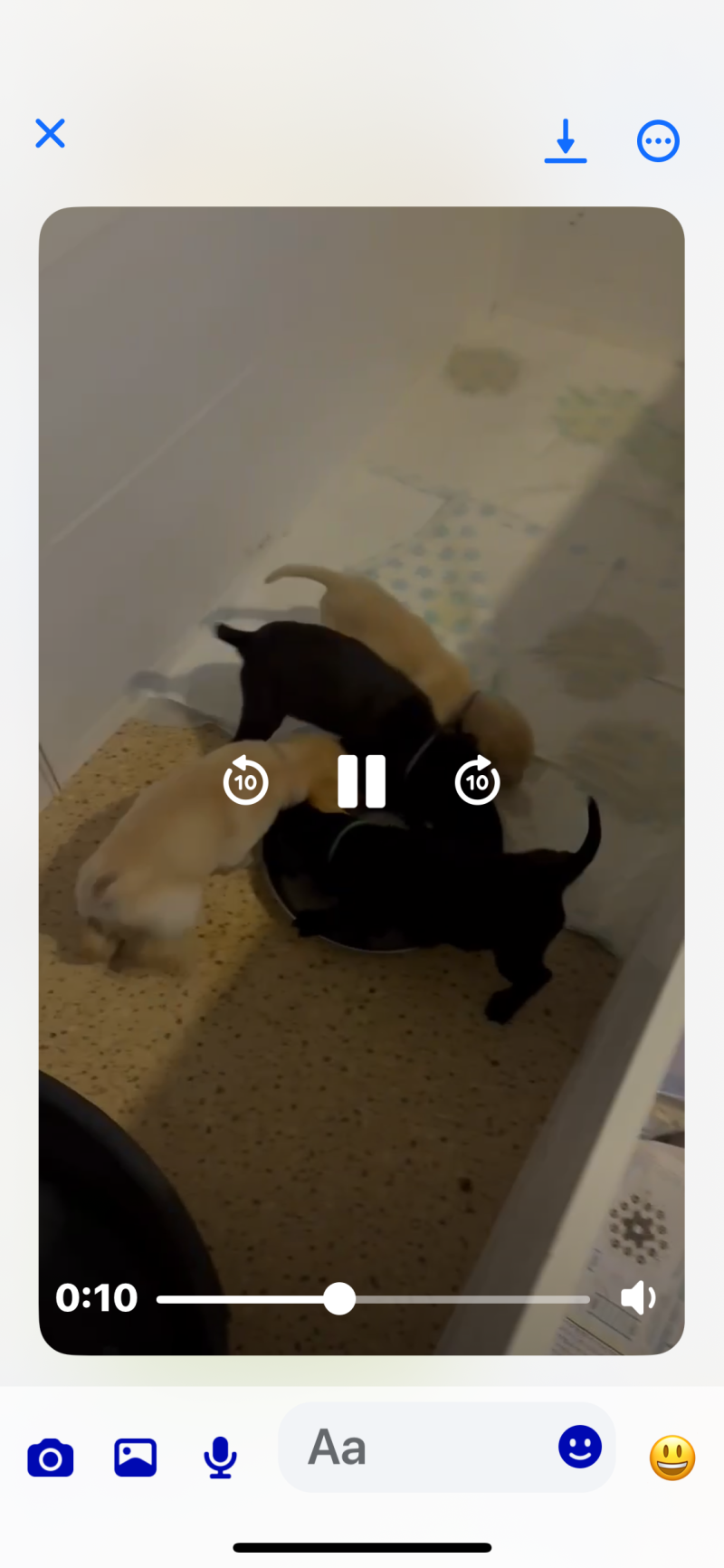Screen dimensions: 724x1568
Task: Skip forward 10 seconds
Action: [477, 780]
